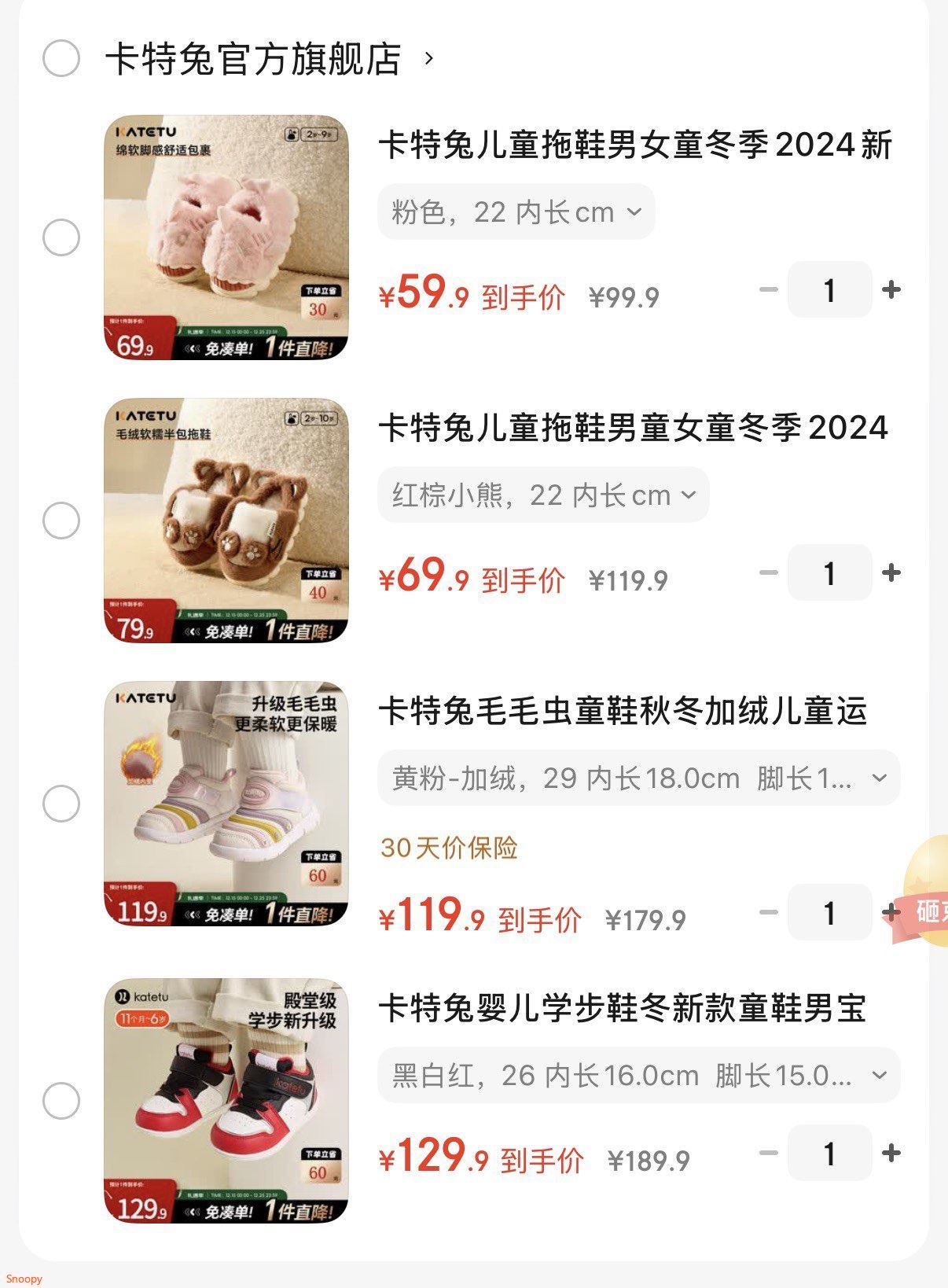The width and height of the screenshot is (948, 1288).
Task: Open the pink slippers product image
Action: pos(226,237)
